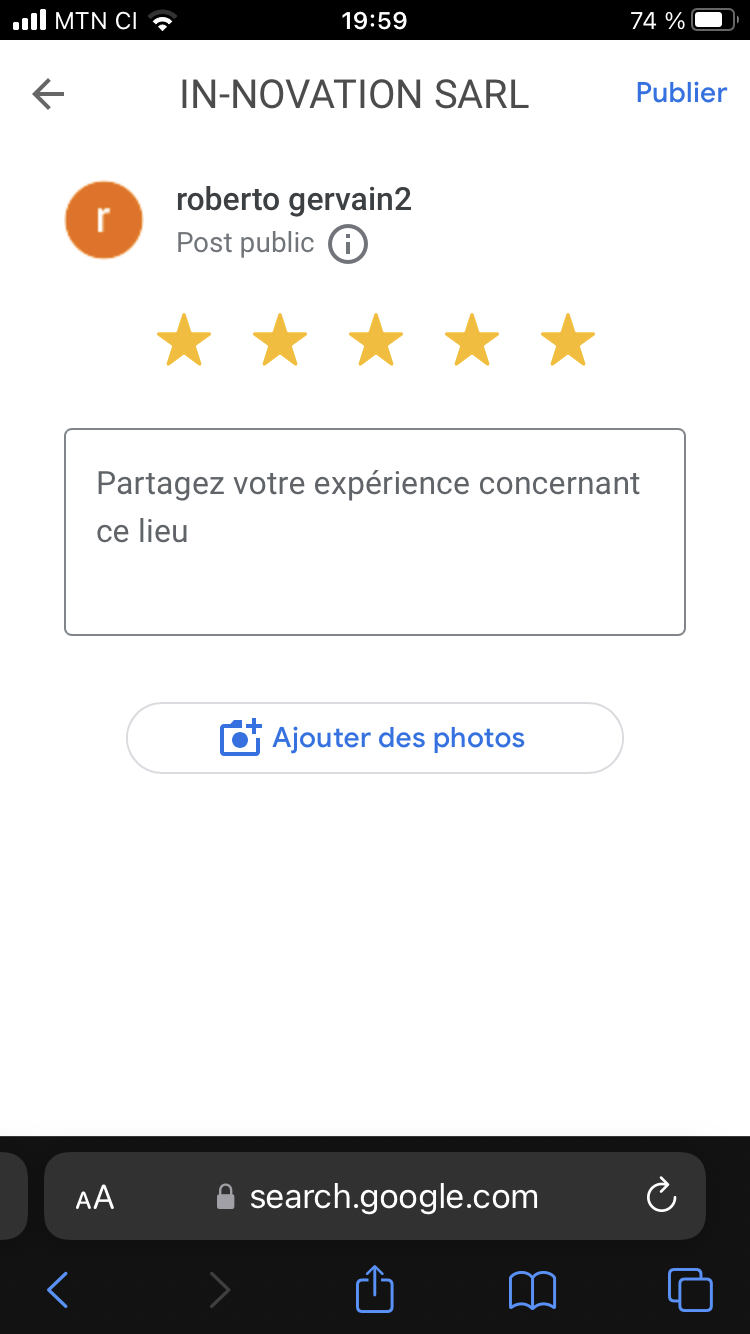Show open Safari tabs

coord(690,1290)
